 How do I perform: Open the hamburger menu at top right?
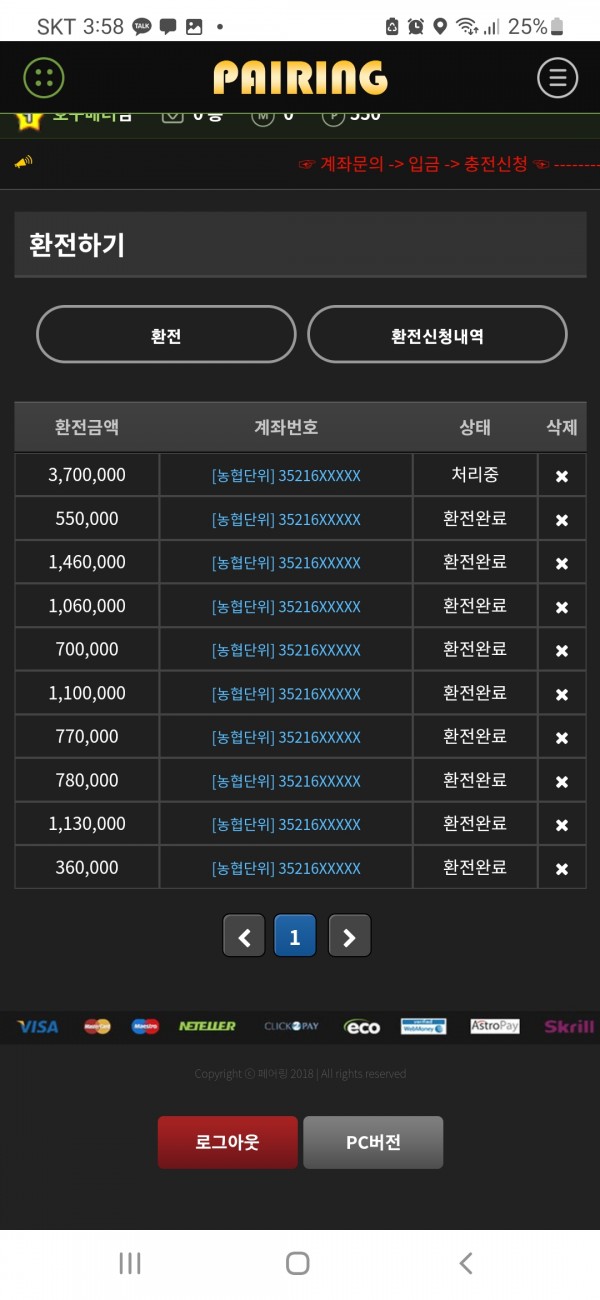[x=557, y=77]
